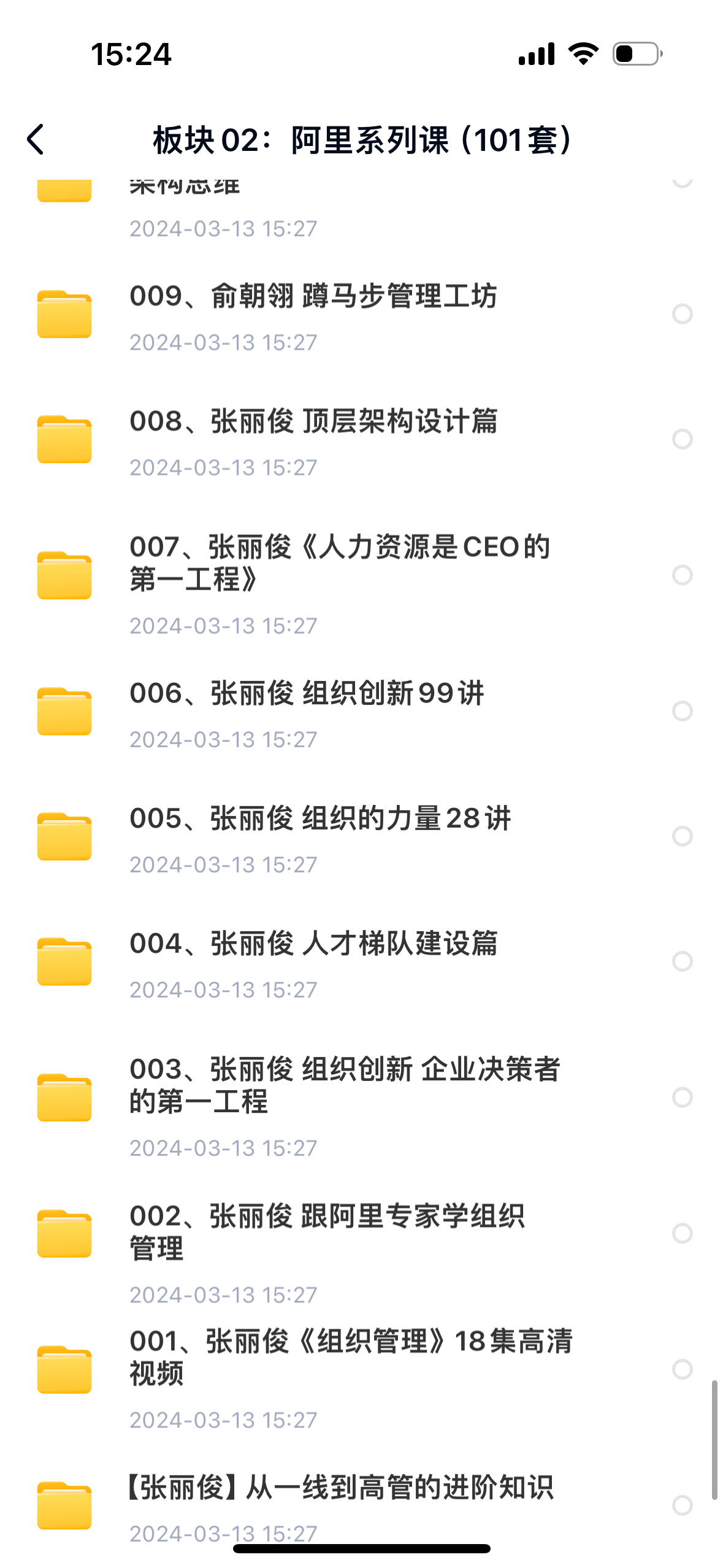The image size is (723, 1568).
Task: Tick the circle for 007 人力资源是CEO的第一工程
Action: (682, 575)
